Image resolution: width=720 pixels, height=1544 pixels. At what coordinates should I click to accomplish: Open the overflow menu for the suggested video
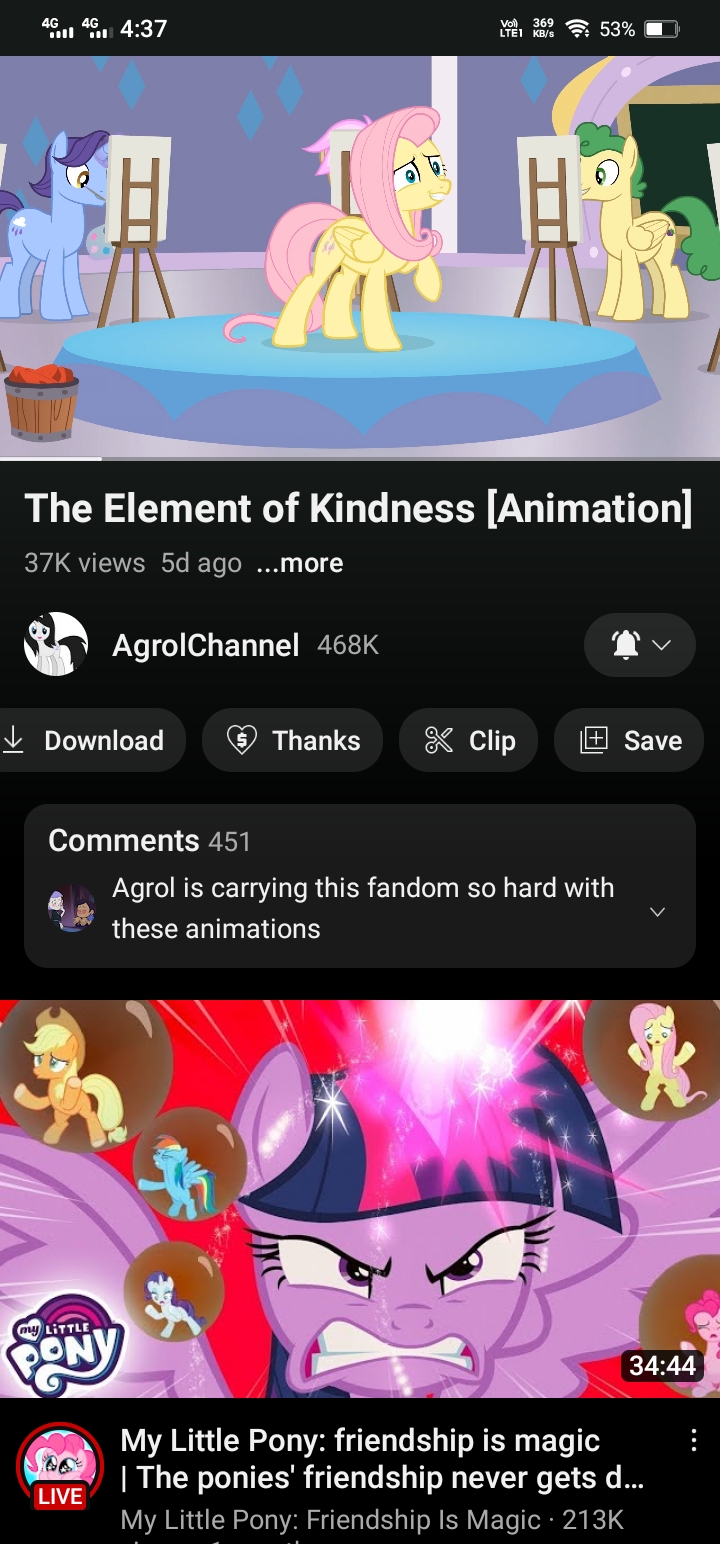694,1440
